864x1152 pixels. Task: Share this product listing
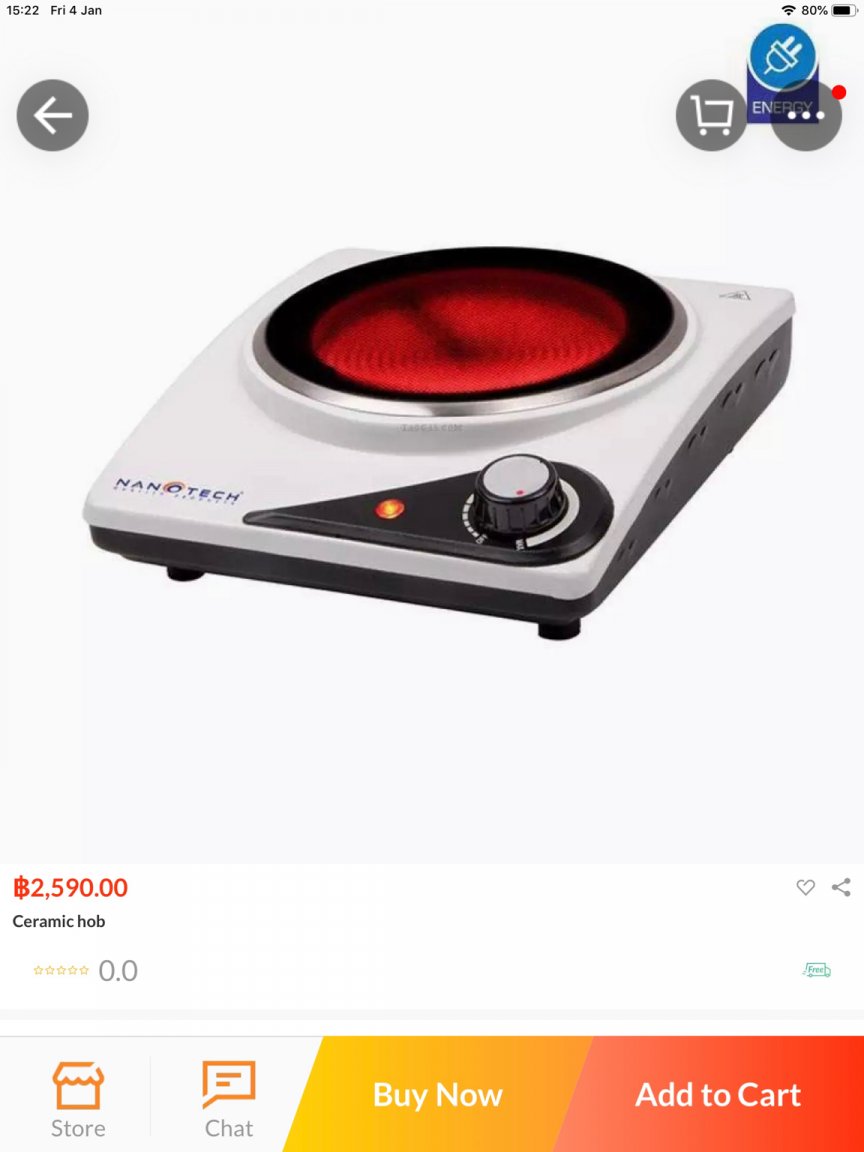coord(841,887)
